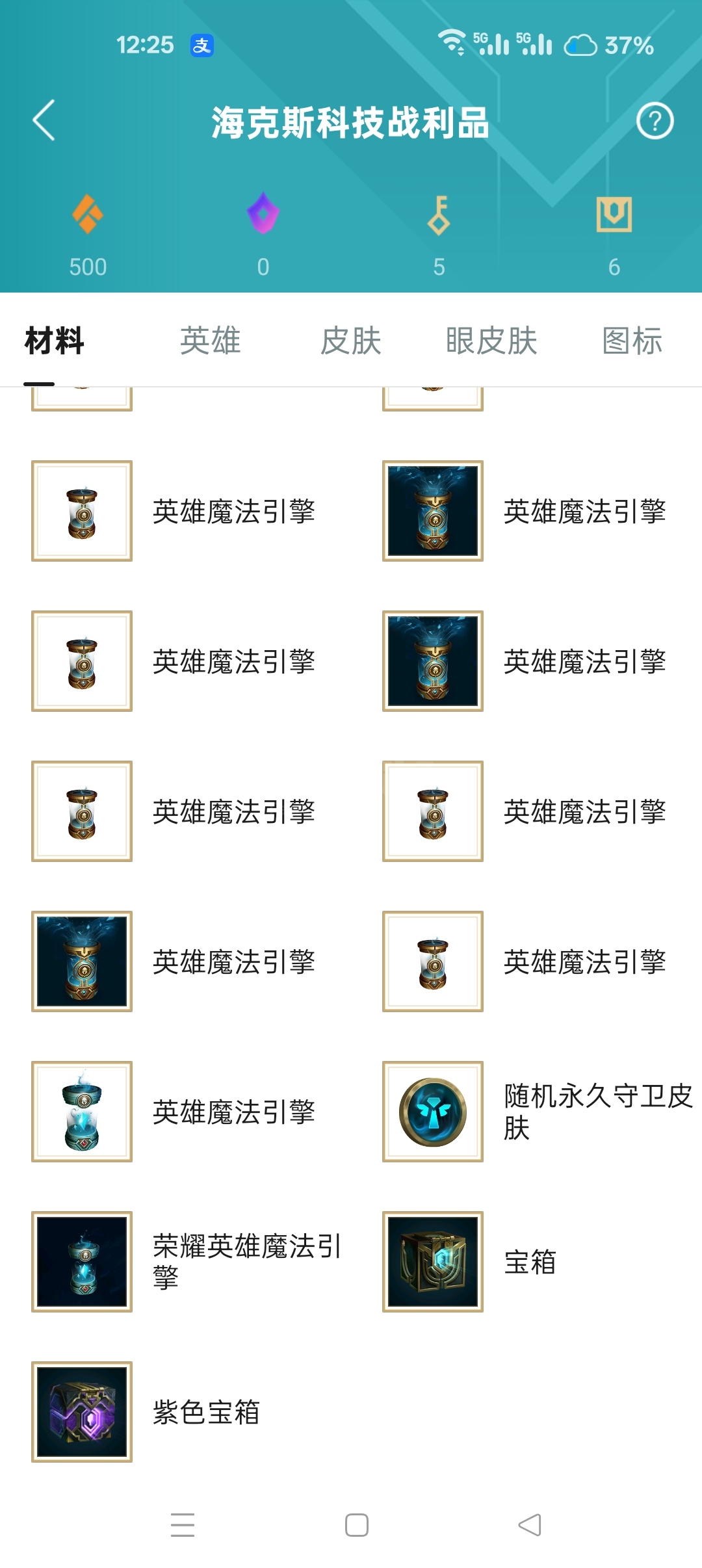Tap the 紫色宝箱 item
The height and width of the screenshot is (1568, 702).
click(x=147, y=1412)
